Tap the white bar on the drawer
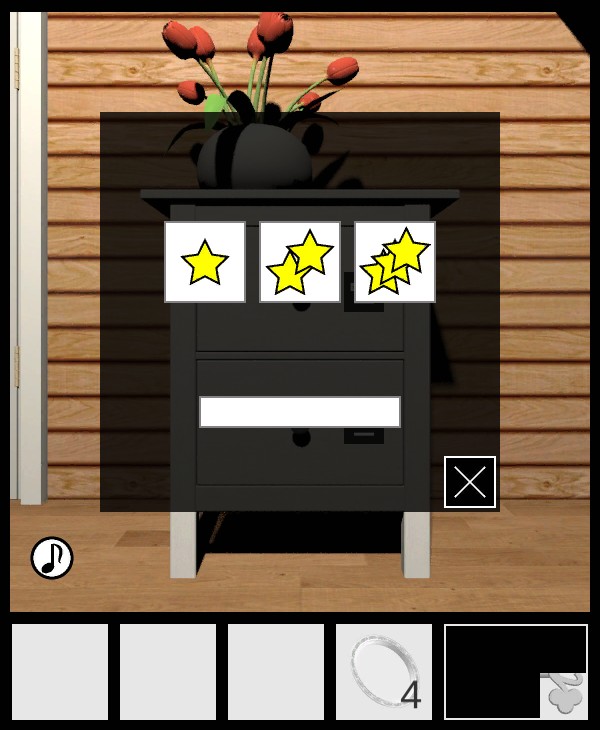This screenshot has height=730, width=600. (300, 412)
